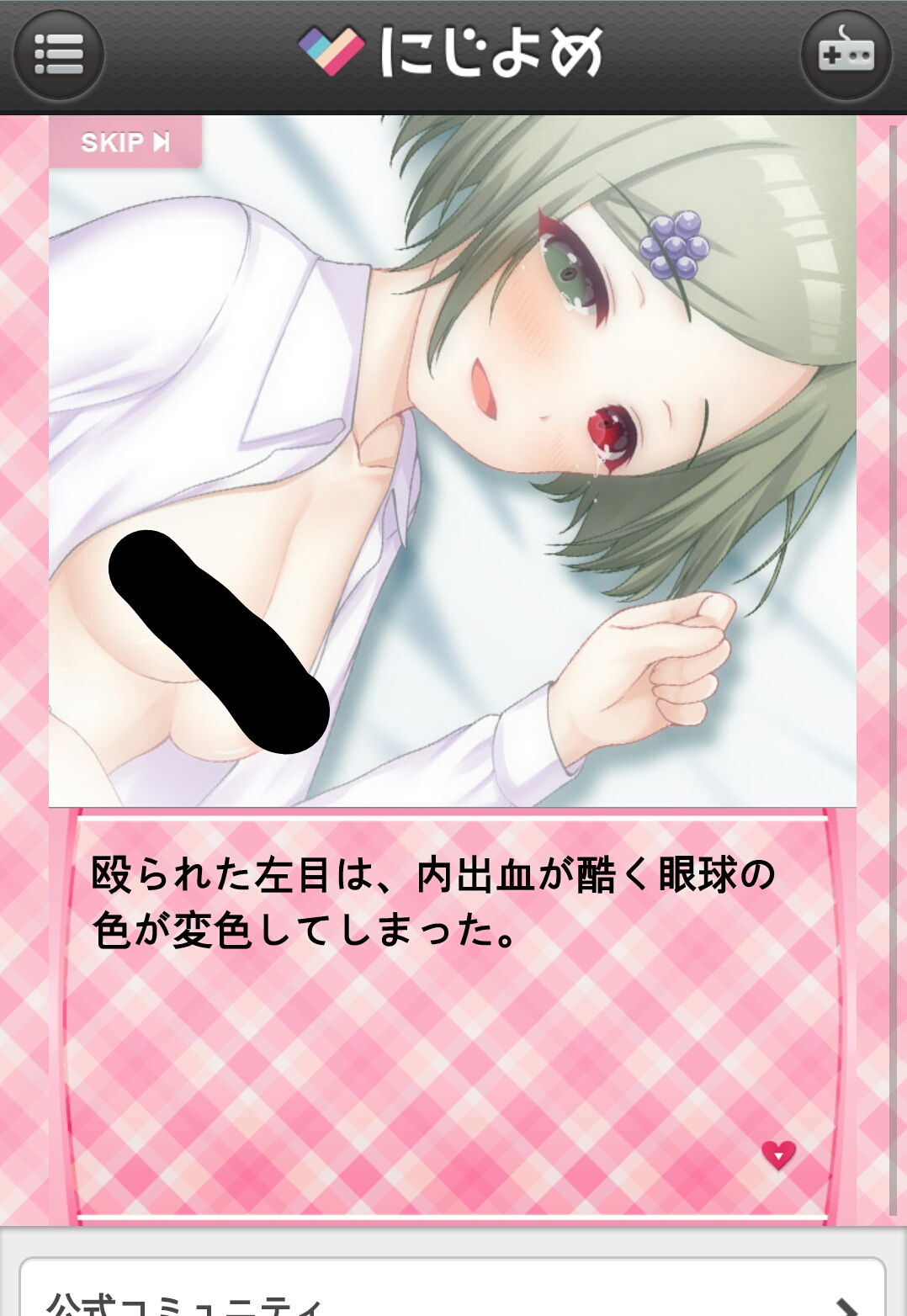The image size is (907, 1316).
Task: Open the game controller icon
Action: 846,56
